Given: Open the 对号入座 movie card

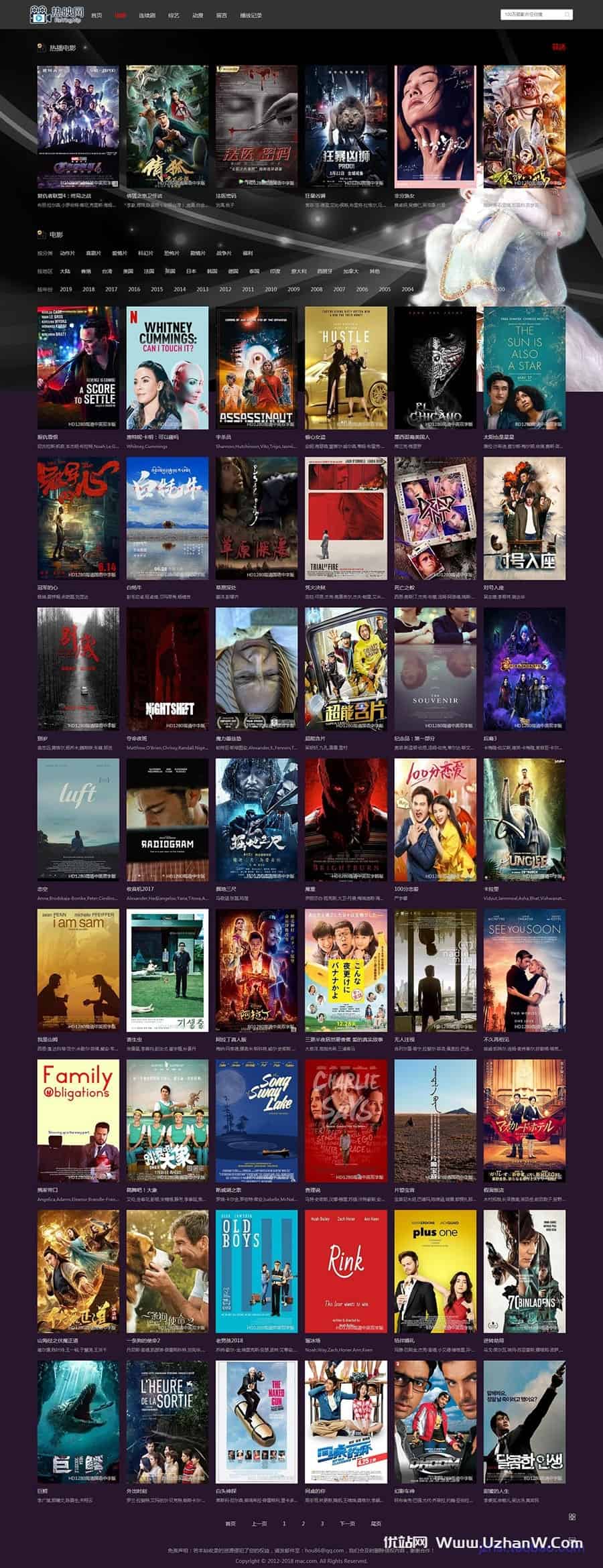Looking at the screenshot, I should (524, 518).
